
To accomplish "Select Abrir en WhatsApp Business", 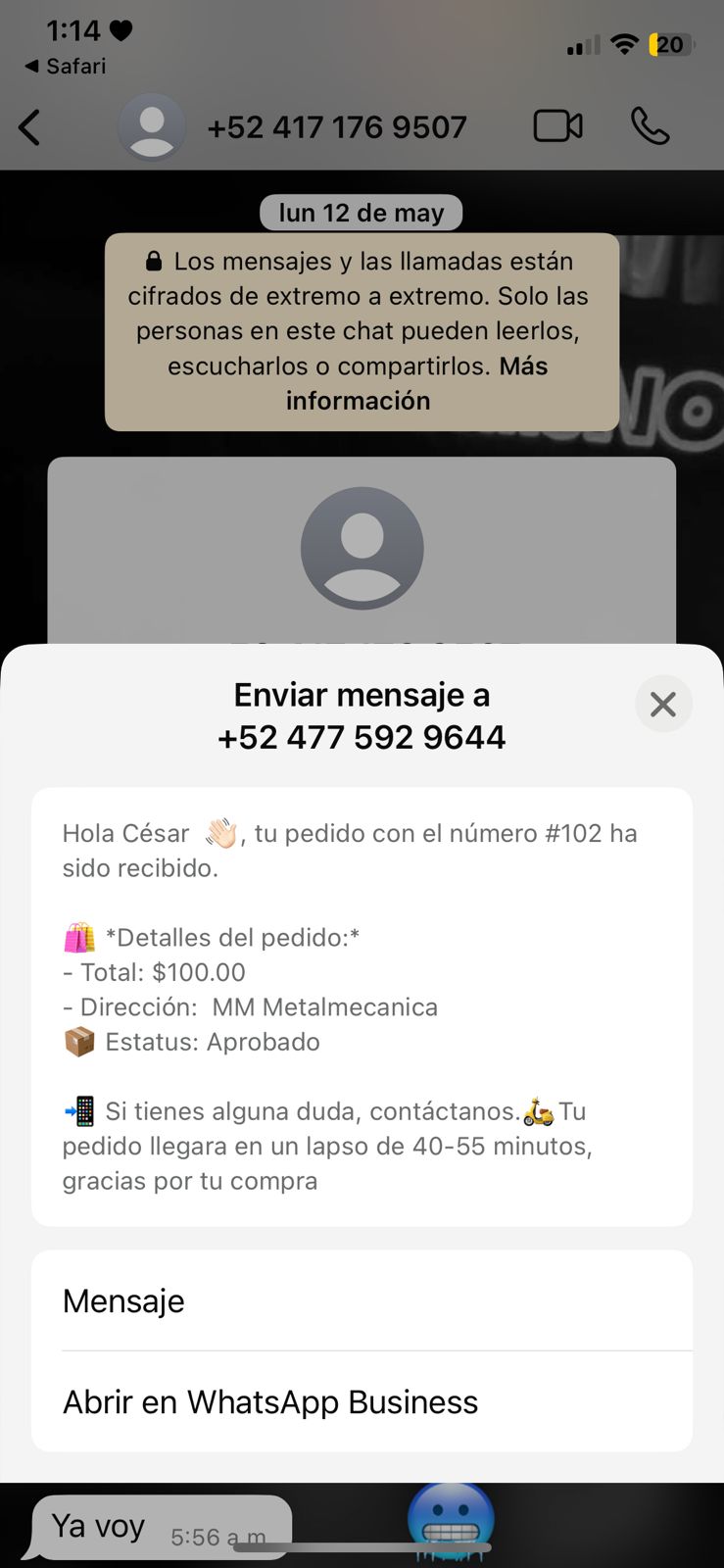I will pyautogui.click(x=362, y=1401).
